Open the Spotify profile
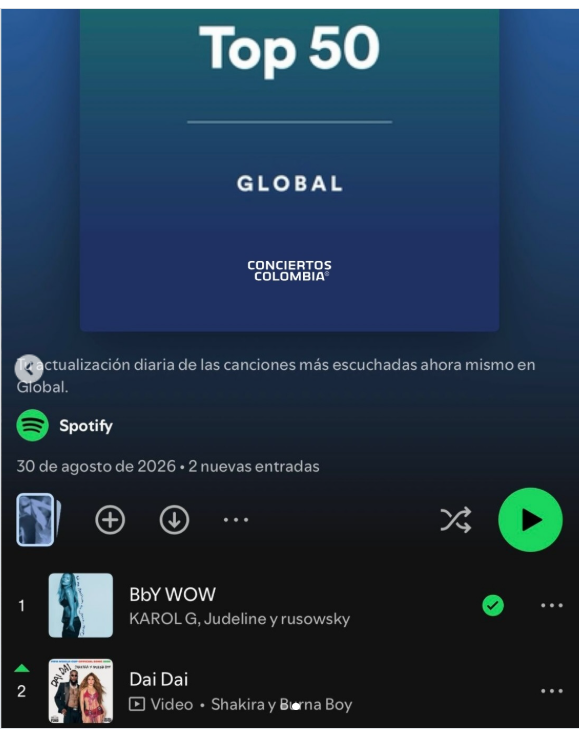The width and height of the screenshot is (579, 734). [x=65, y=426]
